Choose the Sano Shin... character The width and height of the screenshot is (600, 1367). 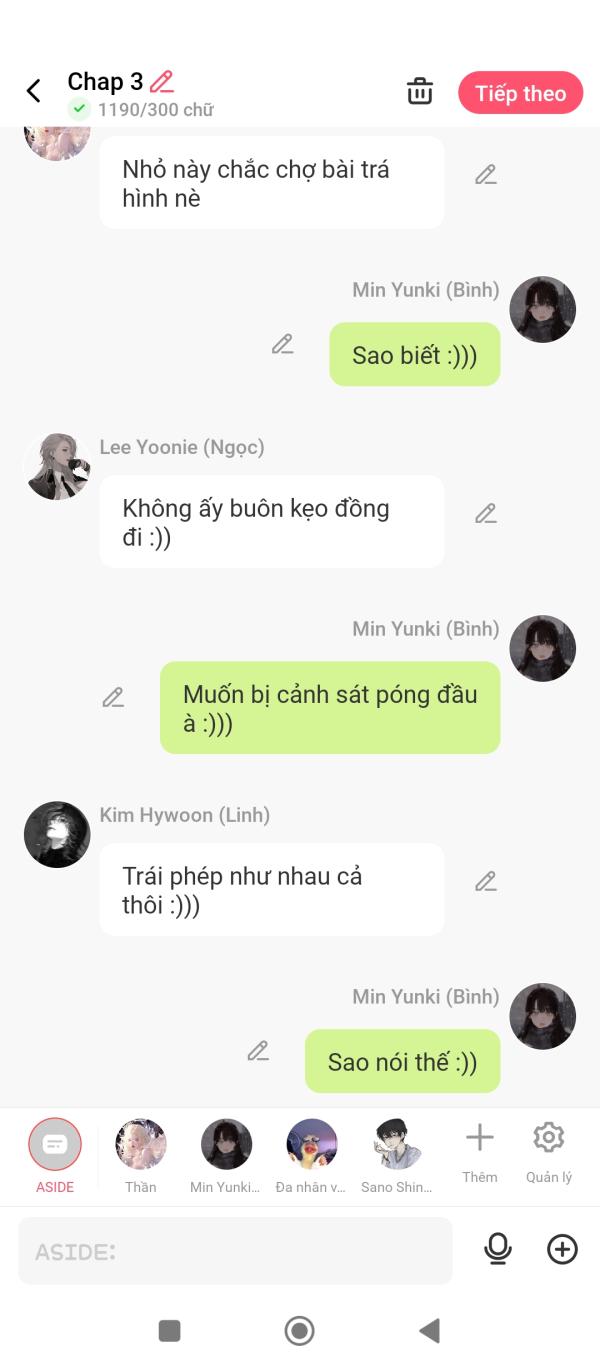(397, 1156)
